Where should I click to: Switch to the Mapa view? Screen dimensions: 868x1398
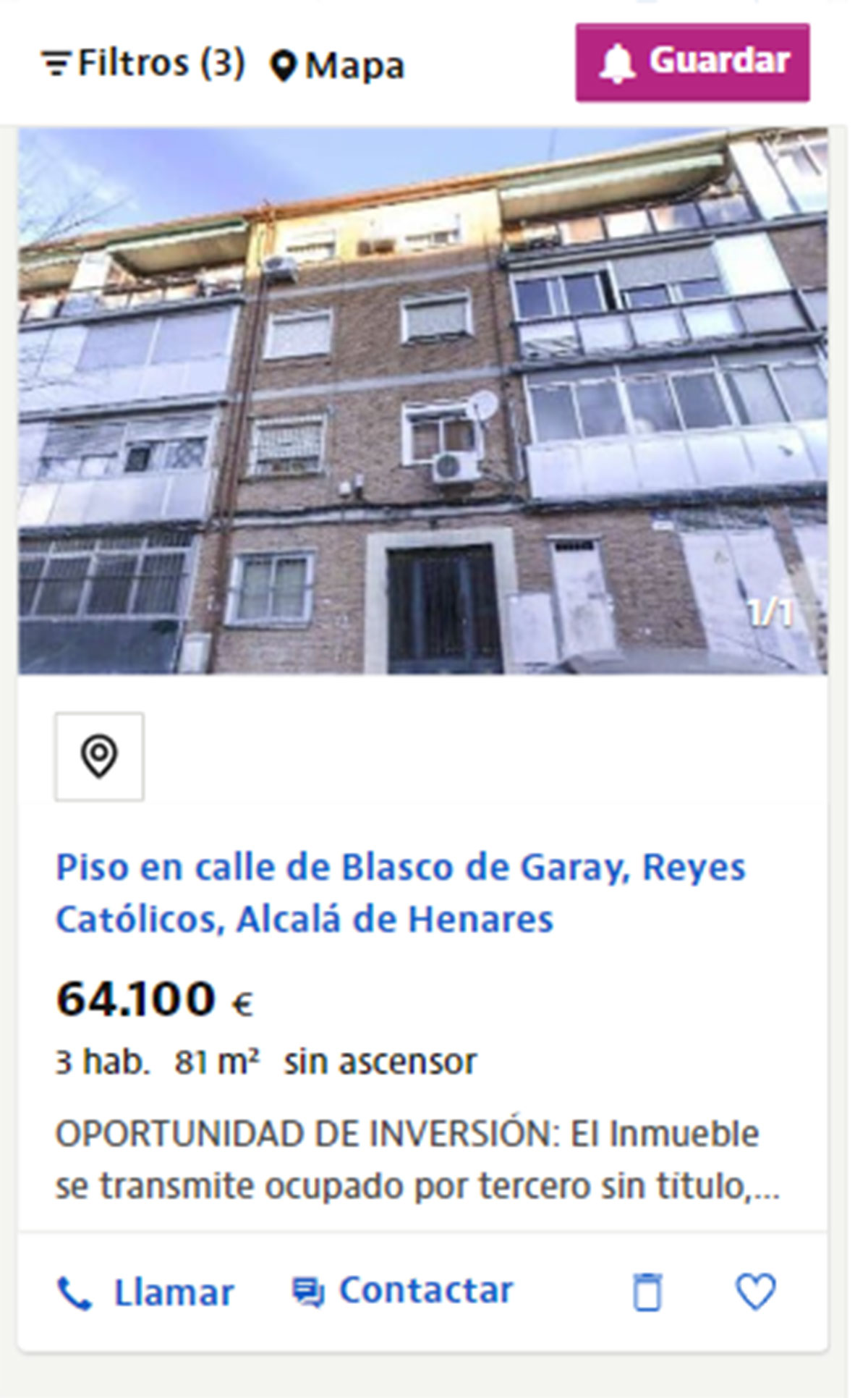tap(337, 65)
